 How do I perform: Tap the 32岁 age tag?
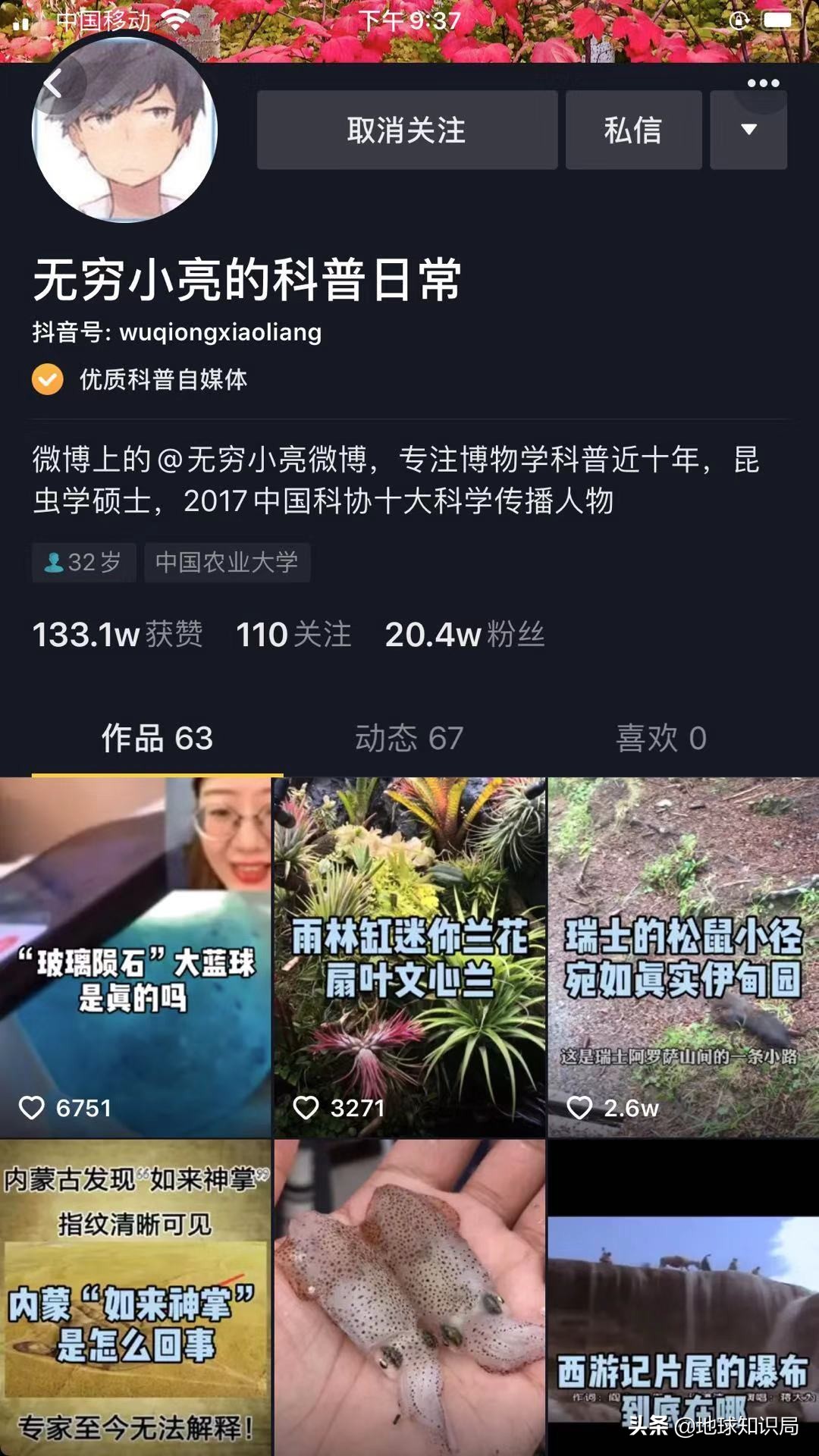coord(83,562)
